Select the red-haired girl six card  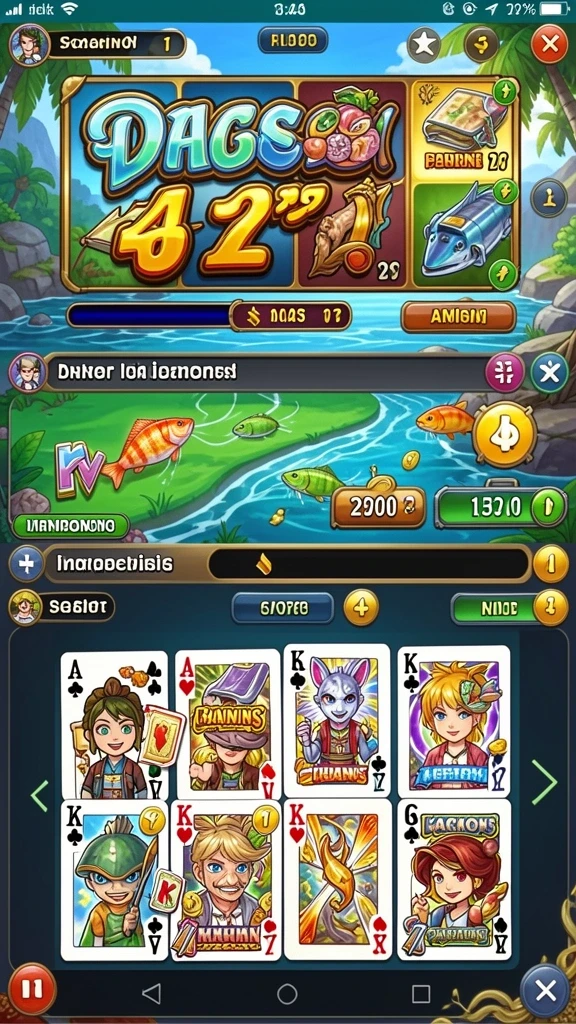coord(455,878)
